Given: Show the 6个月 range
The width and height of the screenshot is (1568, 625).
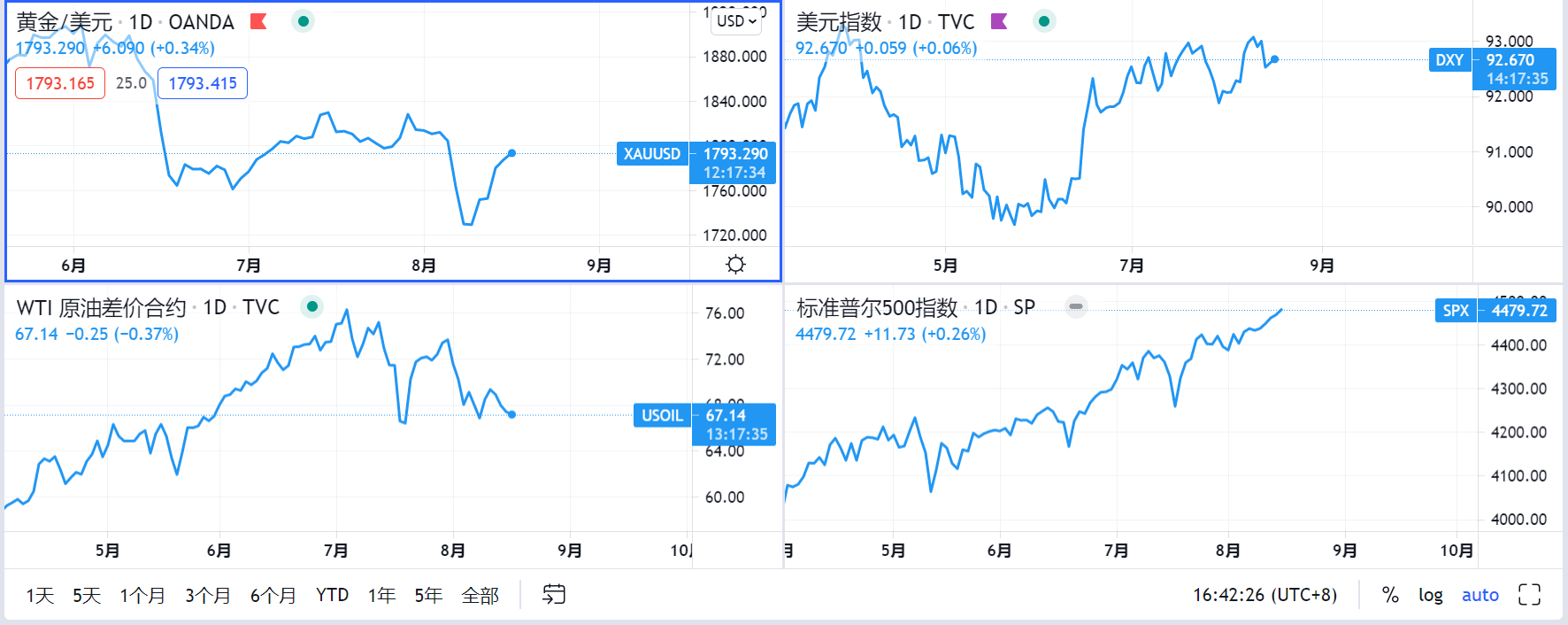Looking at the screenshot, I should click(273, 595).
